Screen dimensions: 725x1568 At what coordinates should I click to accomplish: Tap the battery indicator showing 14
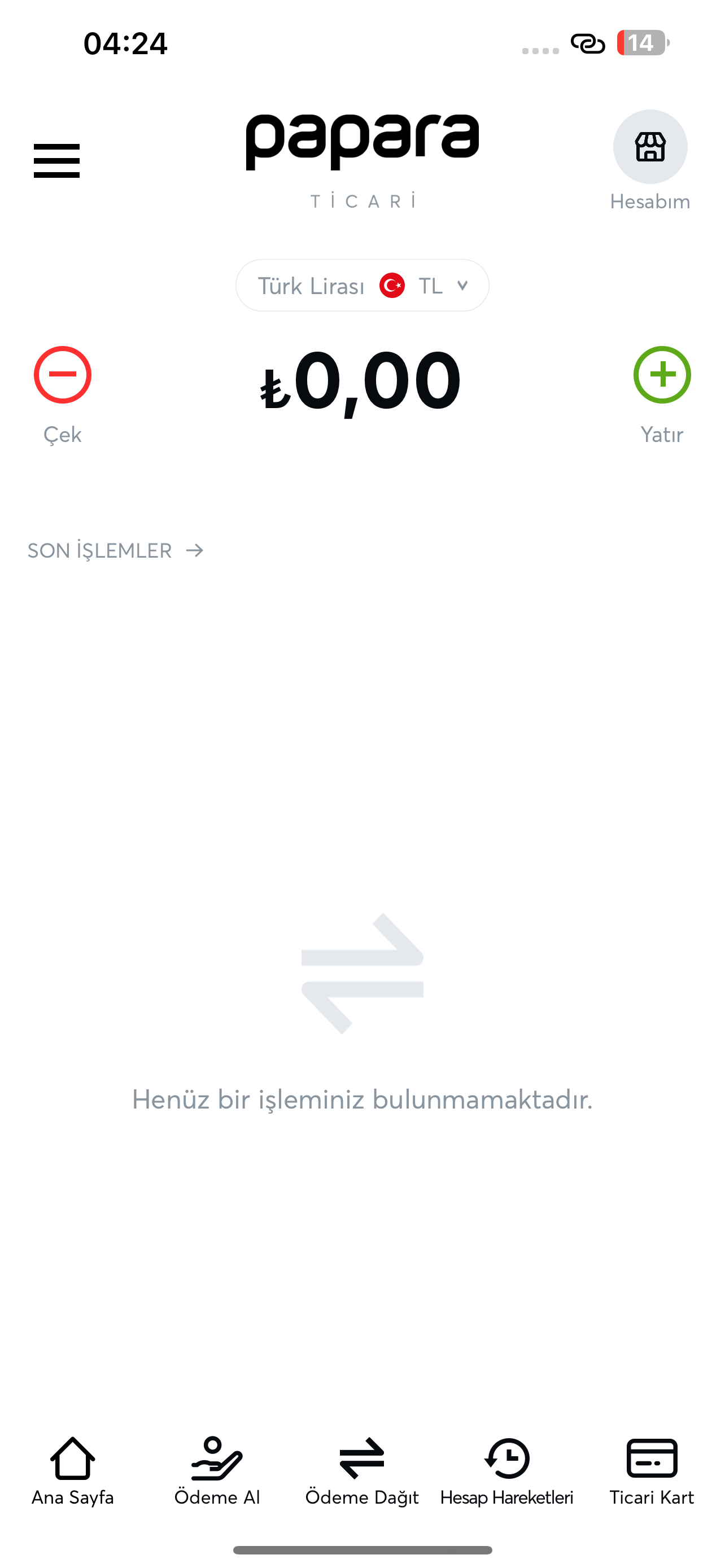(x=640, y=42)
